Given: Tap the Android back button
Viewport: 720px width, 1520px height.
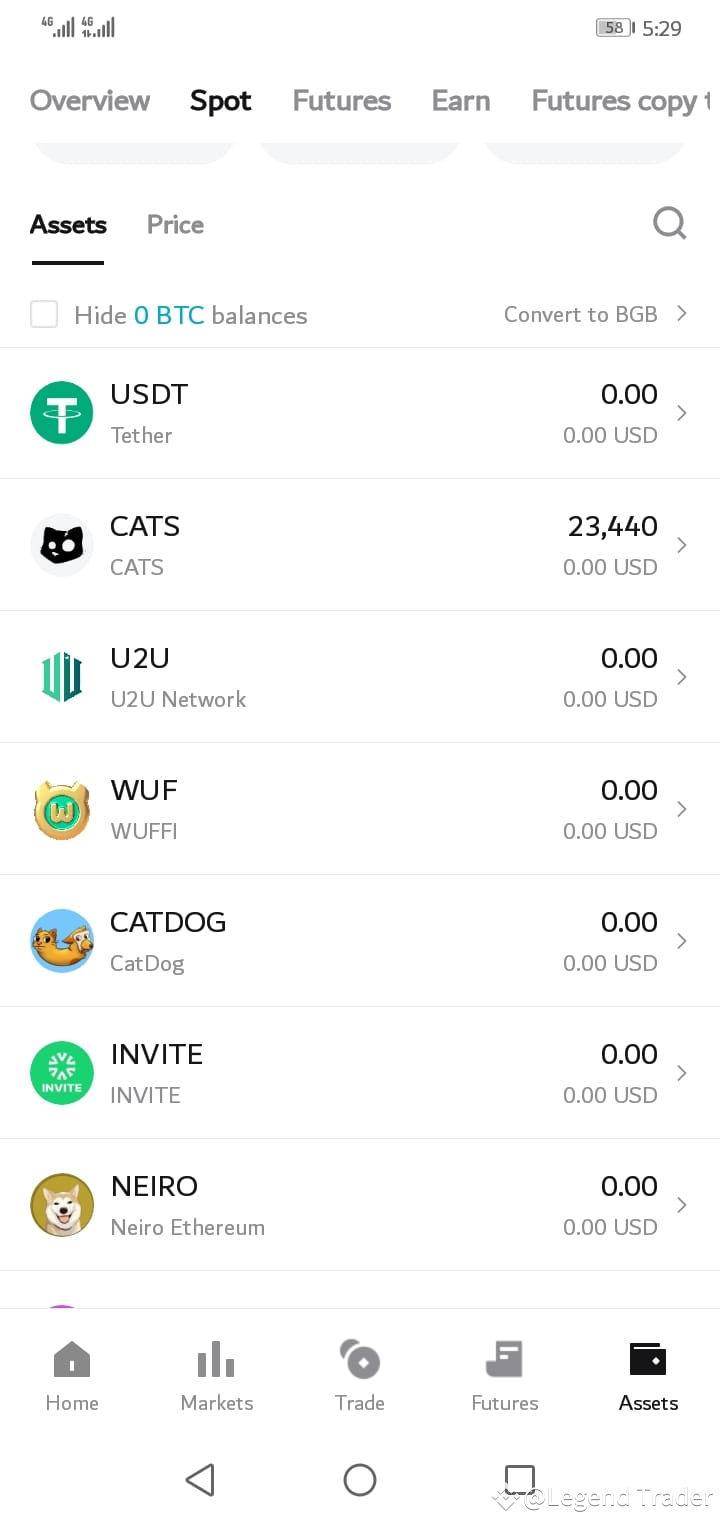Looking at the screenshot, I should coord(200,1480).
